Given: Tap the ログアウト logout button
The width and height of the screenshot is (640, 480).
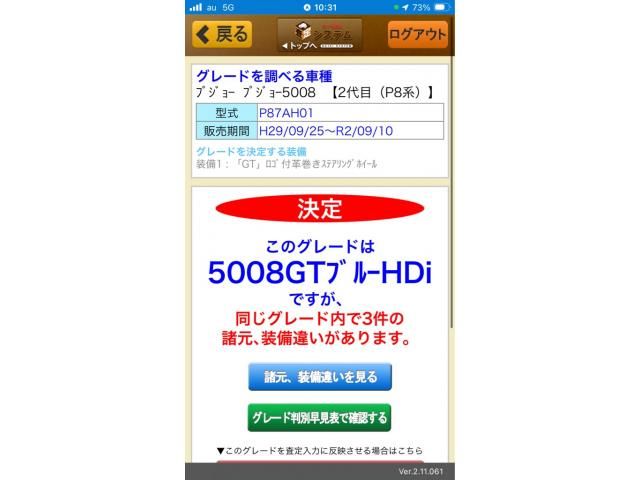Looking at the screenshot, I should click(417, 34).
